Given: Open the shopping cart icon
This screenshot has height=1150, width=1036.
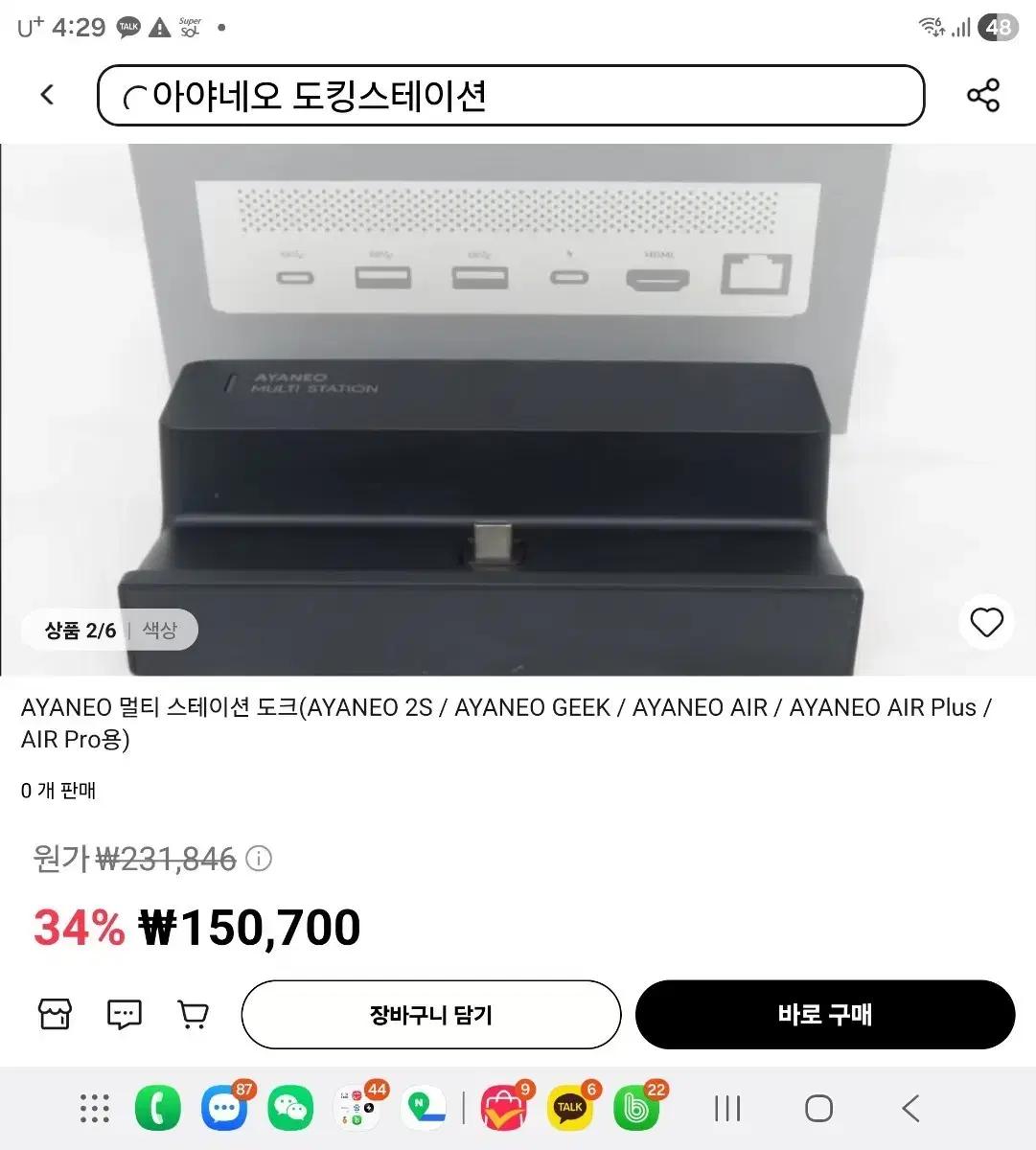Looking at the screenshot, I should pos(194,1014).
